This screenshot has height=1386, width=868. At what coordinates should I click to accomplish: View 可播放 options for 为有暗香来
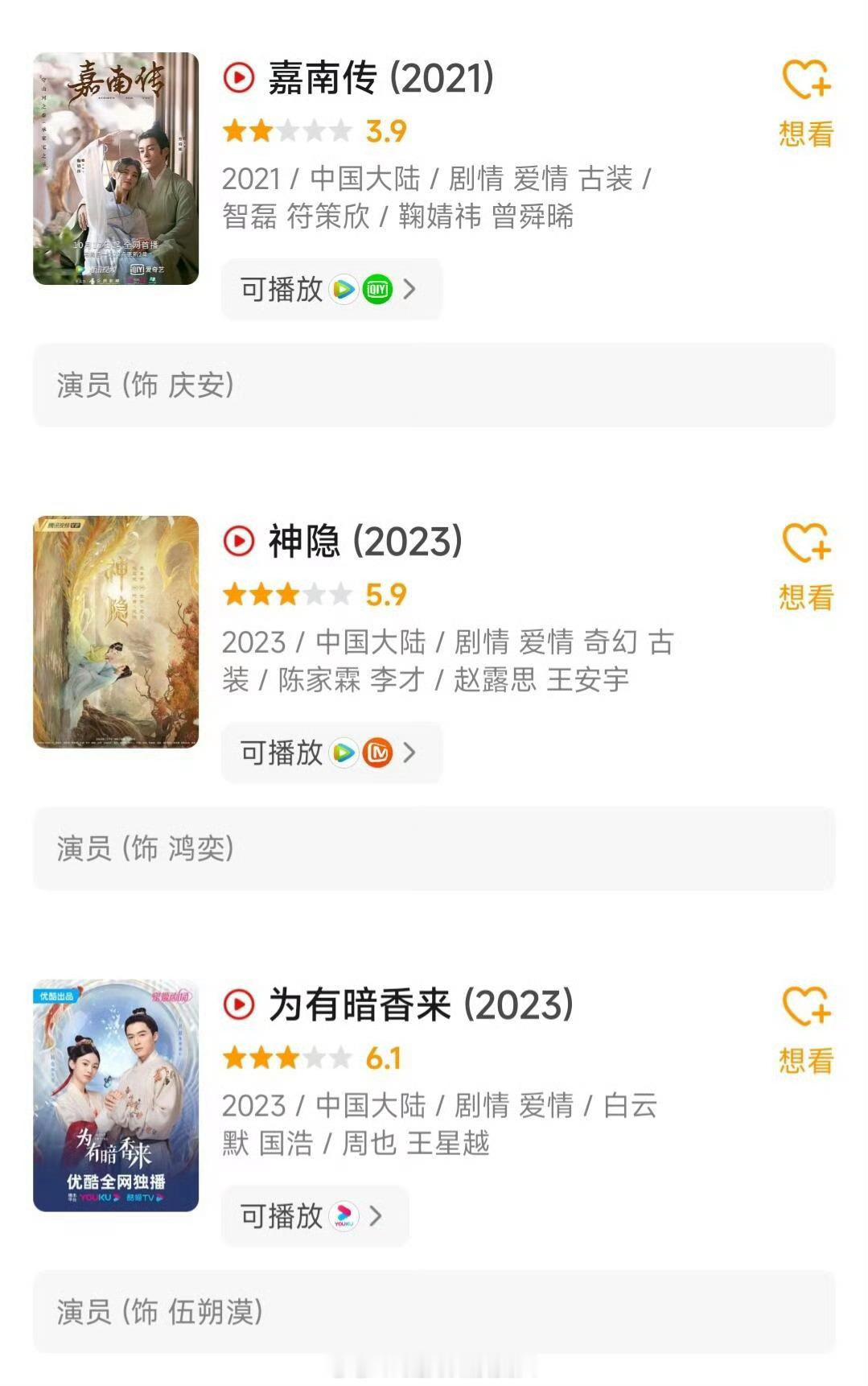pyautogui.click(x=315, y=1215)
